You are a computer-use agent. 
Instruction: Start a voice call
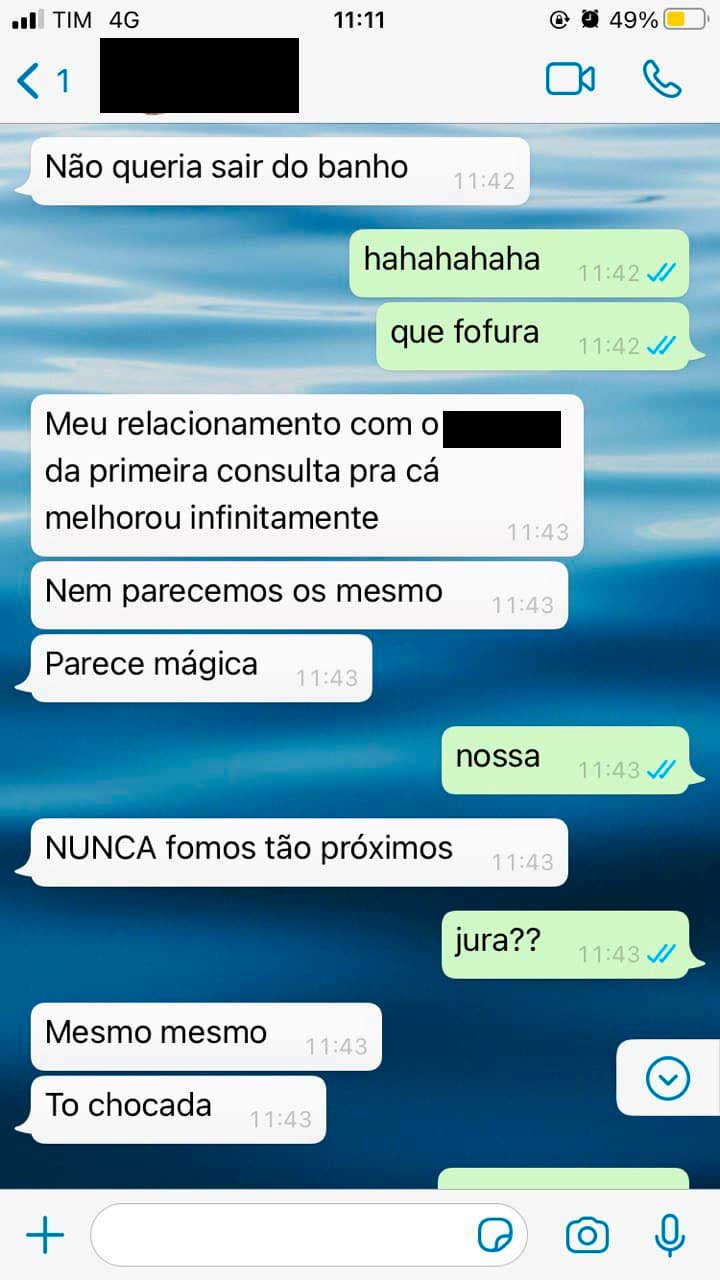(x=662, y=80)
